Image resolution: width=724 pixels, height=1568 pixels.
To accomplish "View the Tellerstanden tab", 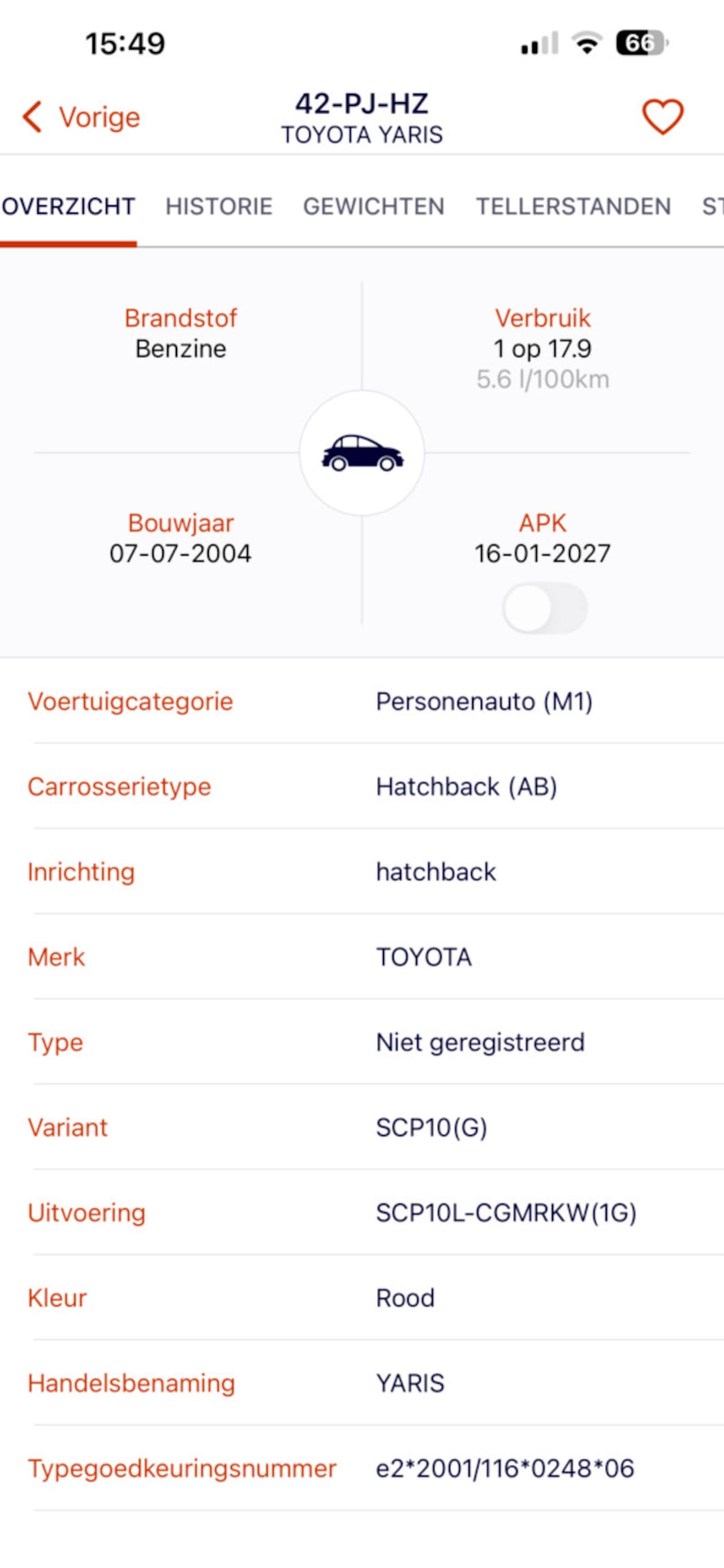I will point(573,207).
